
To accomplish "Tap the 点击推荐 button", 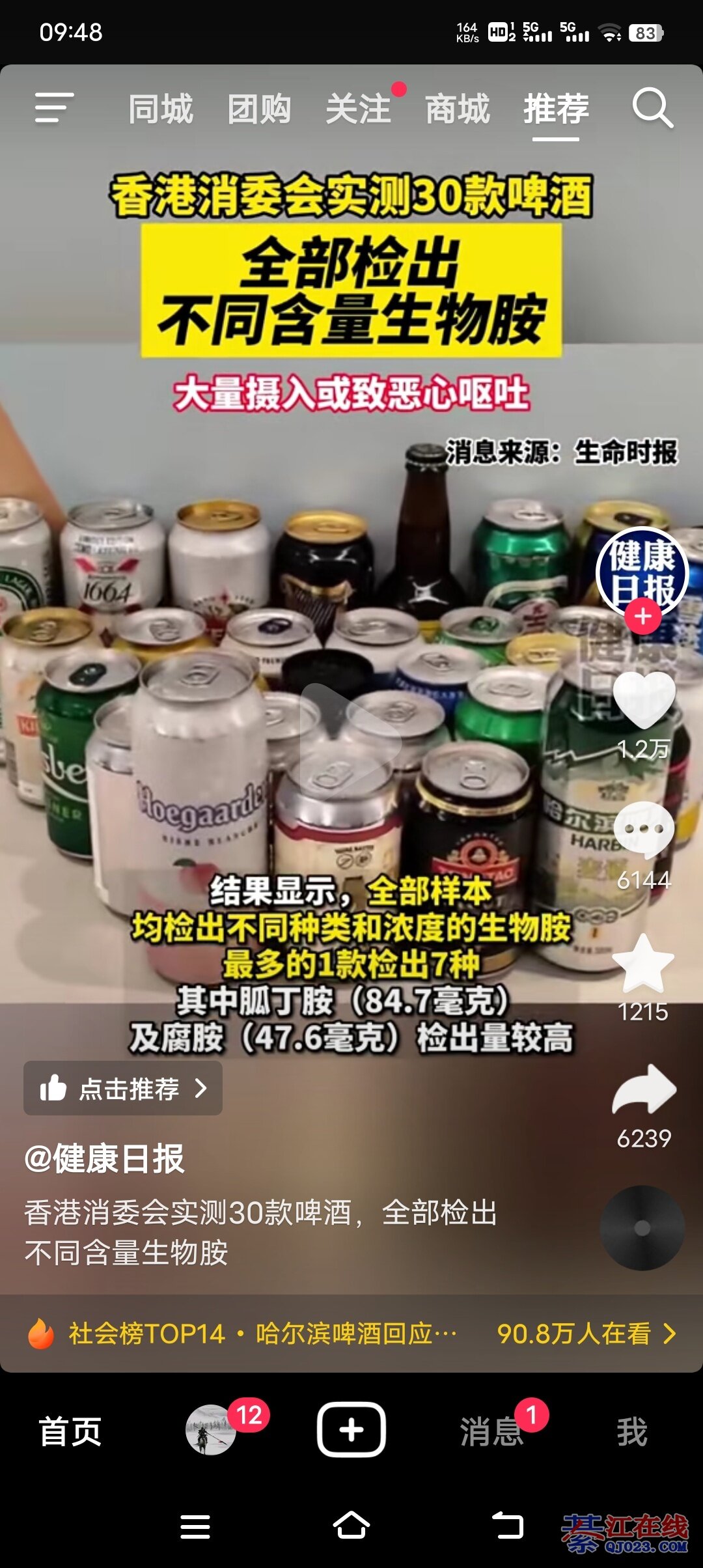I will point(123,1088).
